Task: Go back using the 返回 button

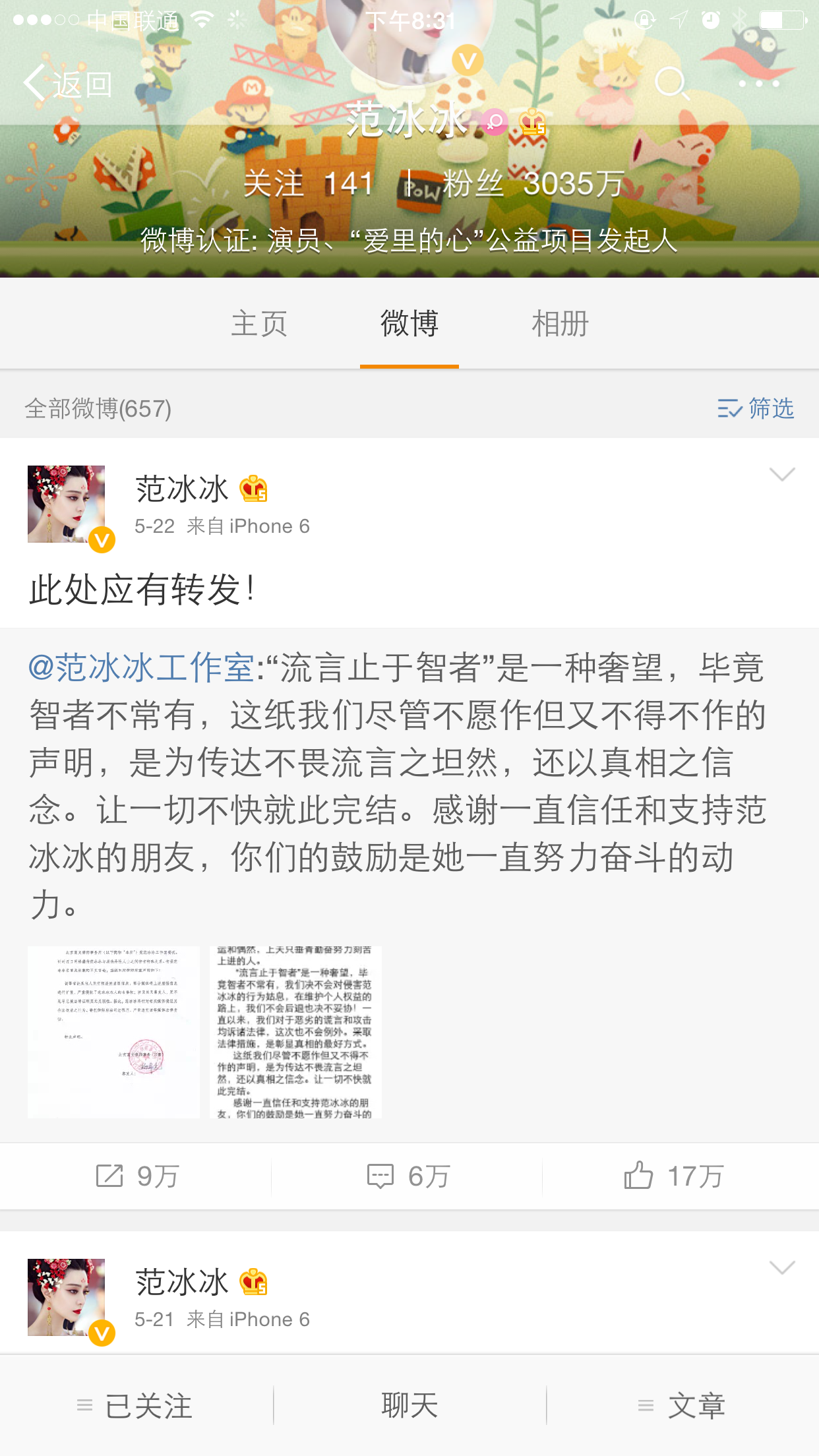Action: [x=69, y=84]
